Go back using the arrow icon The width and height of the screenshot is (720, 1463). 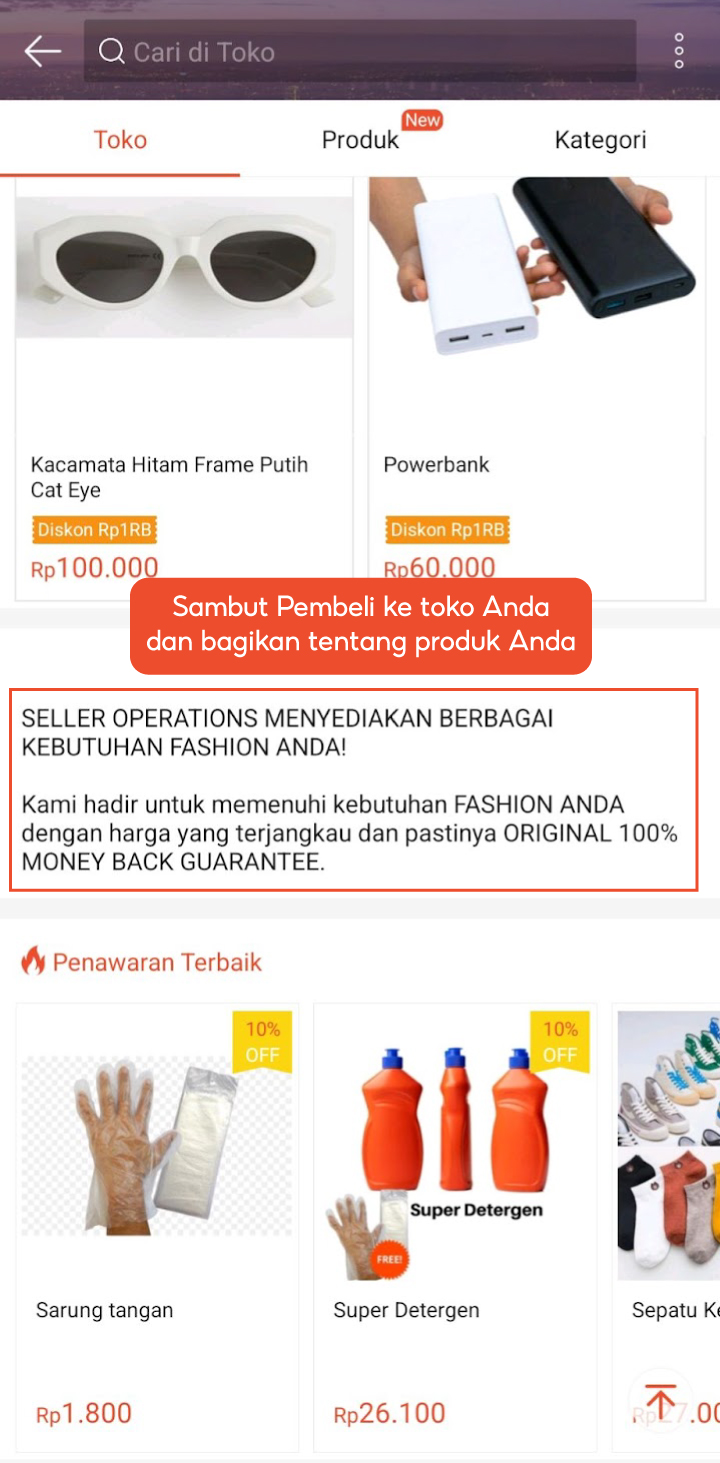point(42,51)
